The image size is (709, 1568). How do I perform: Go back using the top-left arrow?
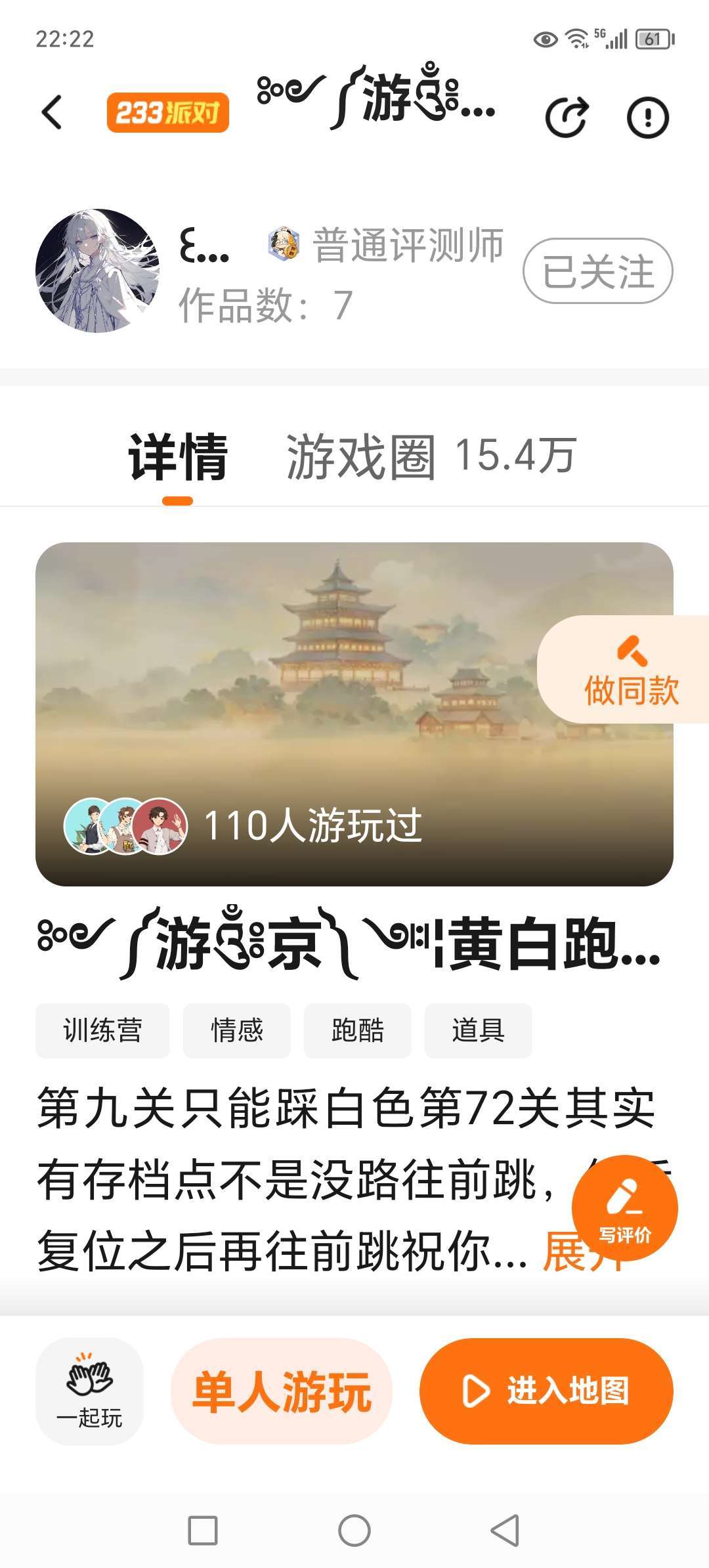[x=52, y=113]
